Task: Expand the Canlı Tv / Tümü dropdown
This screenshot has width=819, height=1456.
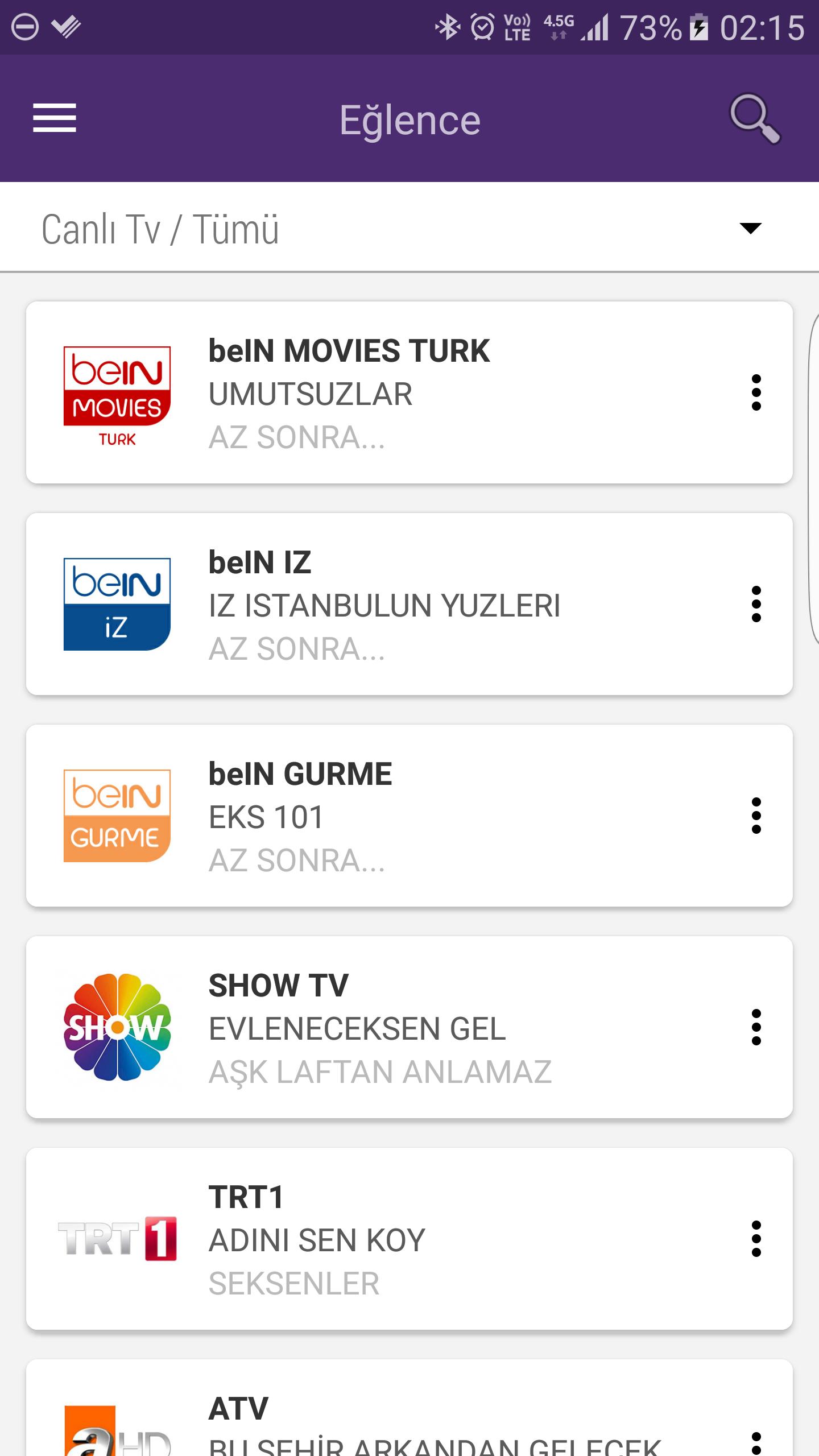Action: pos(750,229)
